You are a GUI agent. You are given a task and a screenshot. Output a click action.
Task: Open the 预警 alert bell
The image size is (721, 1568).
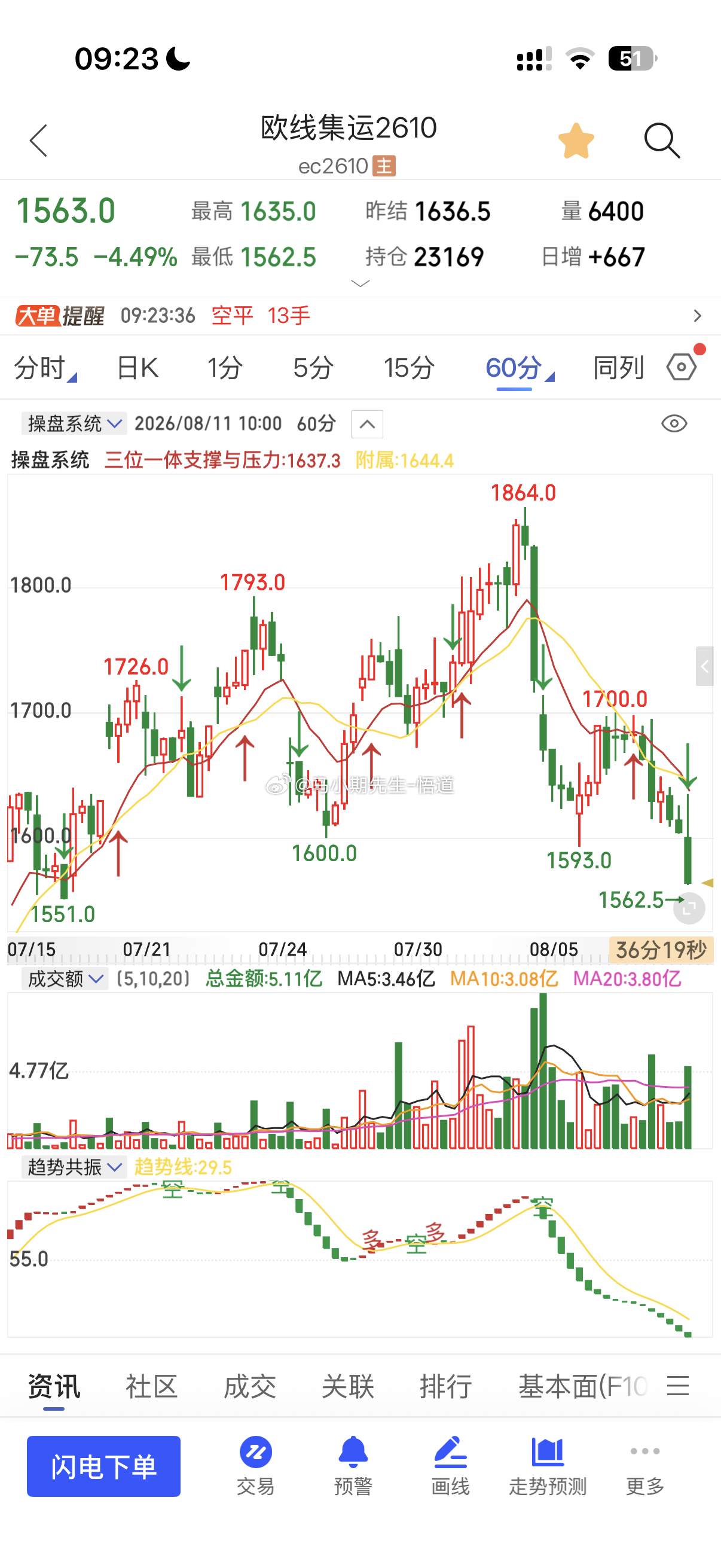click(x=353, y=1465)
